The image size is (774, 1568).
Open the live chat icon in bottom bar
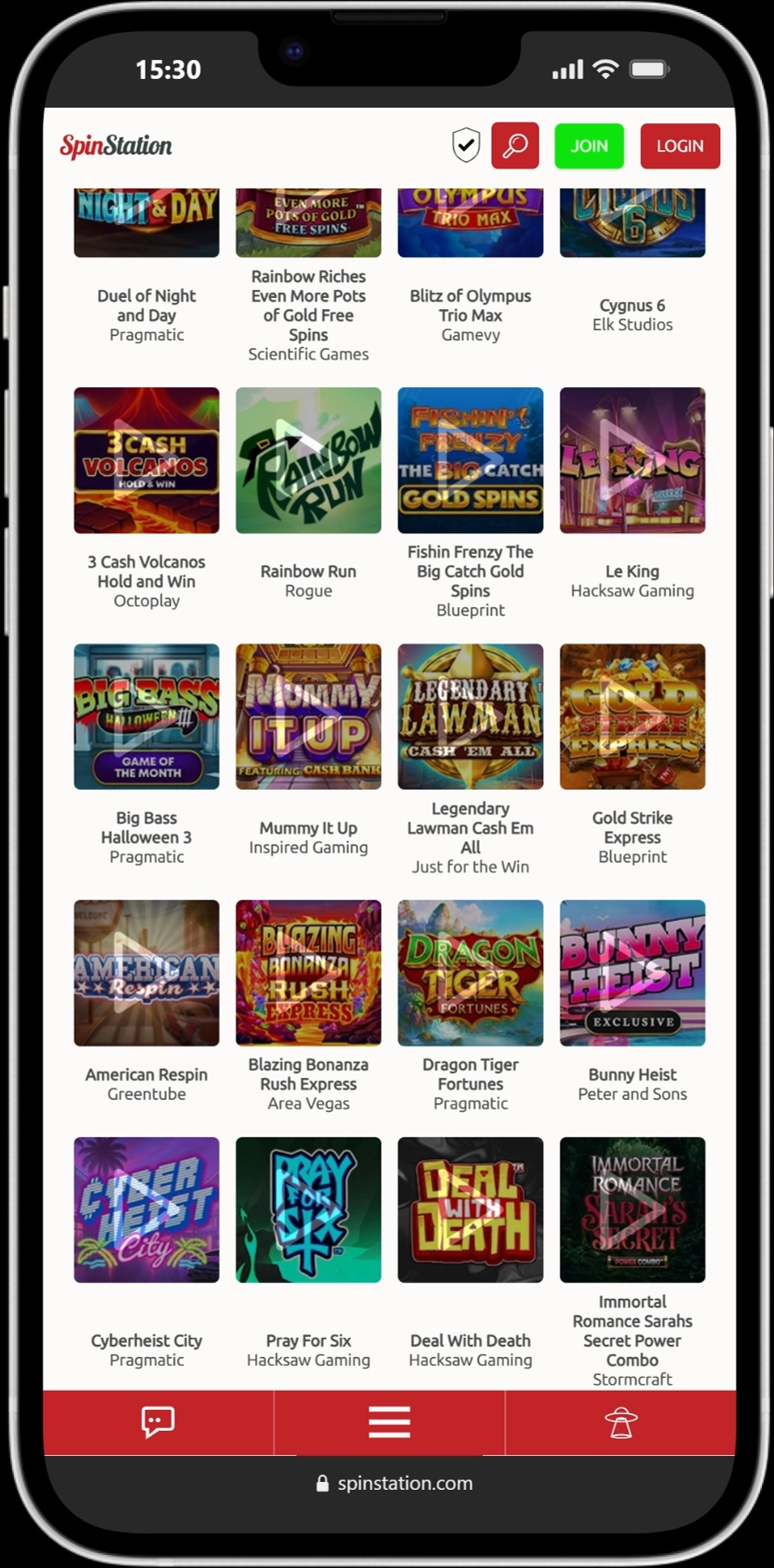tap(157, 1422)
